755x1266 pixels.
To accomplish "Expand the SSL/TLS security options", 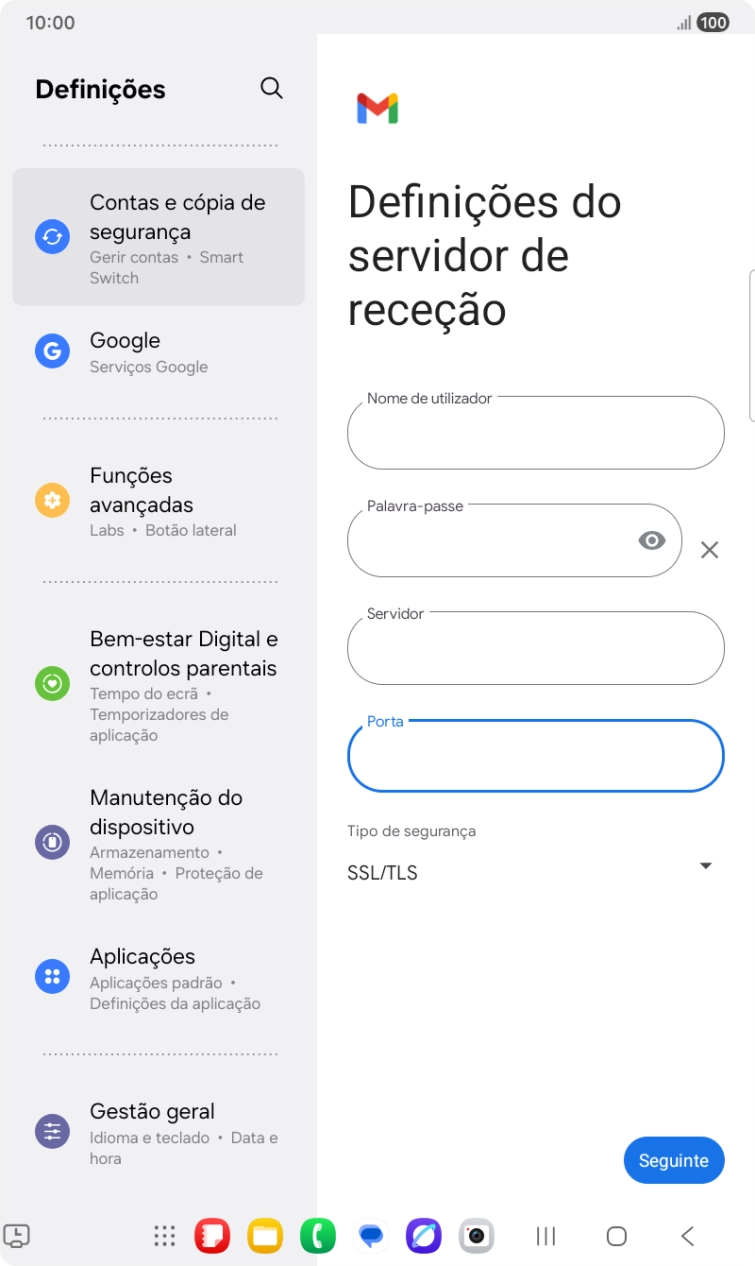I will (706, 865).
